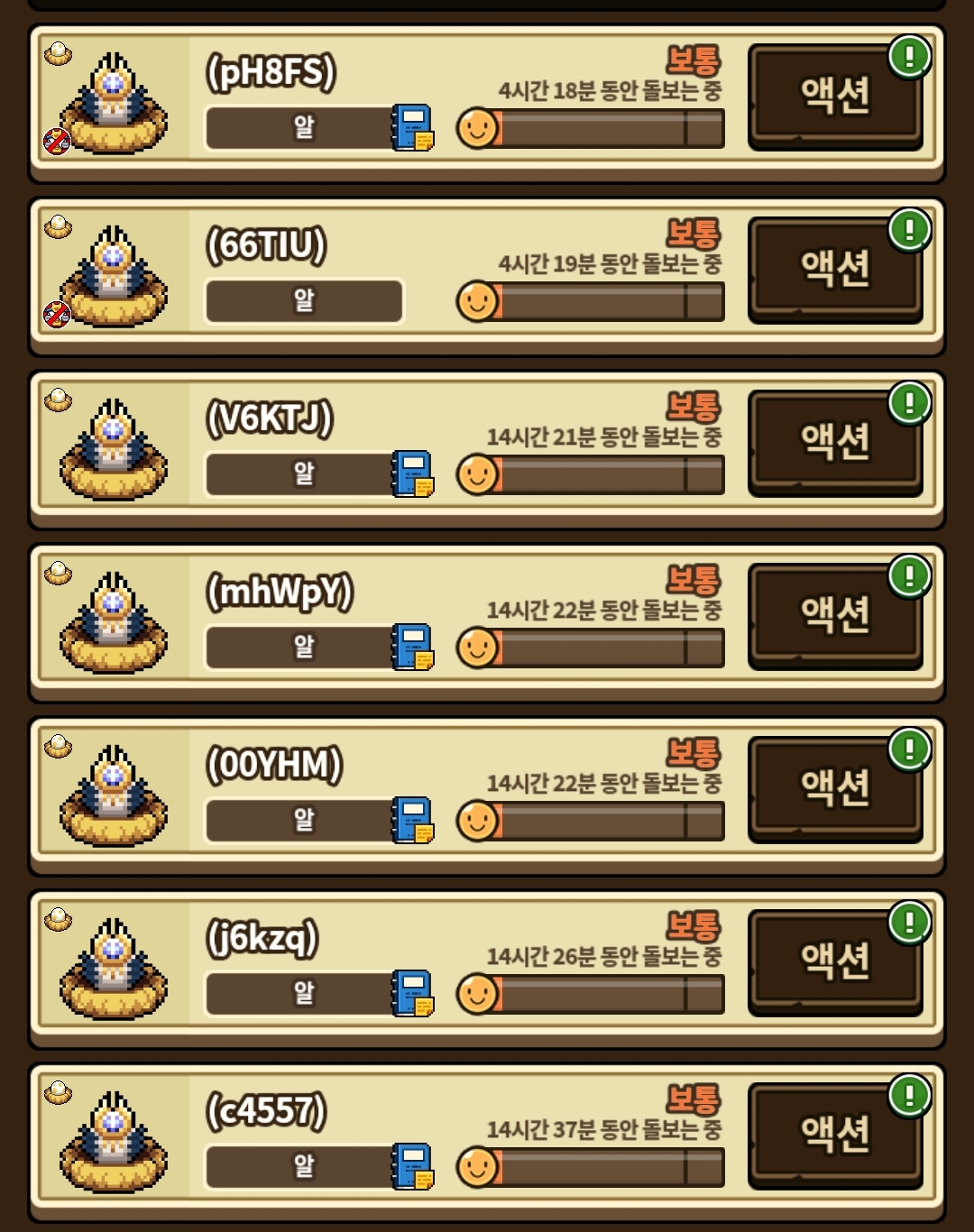Tap the 액션 button for 00YHM

[835, 788]
